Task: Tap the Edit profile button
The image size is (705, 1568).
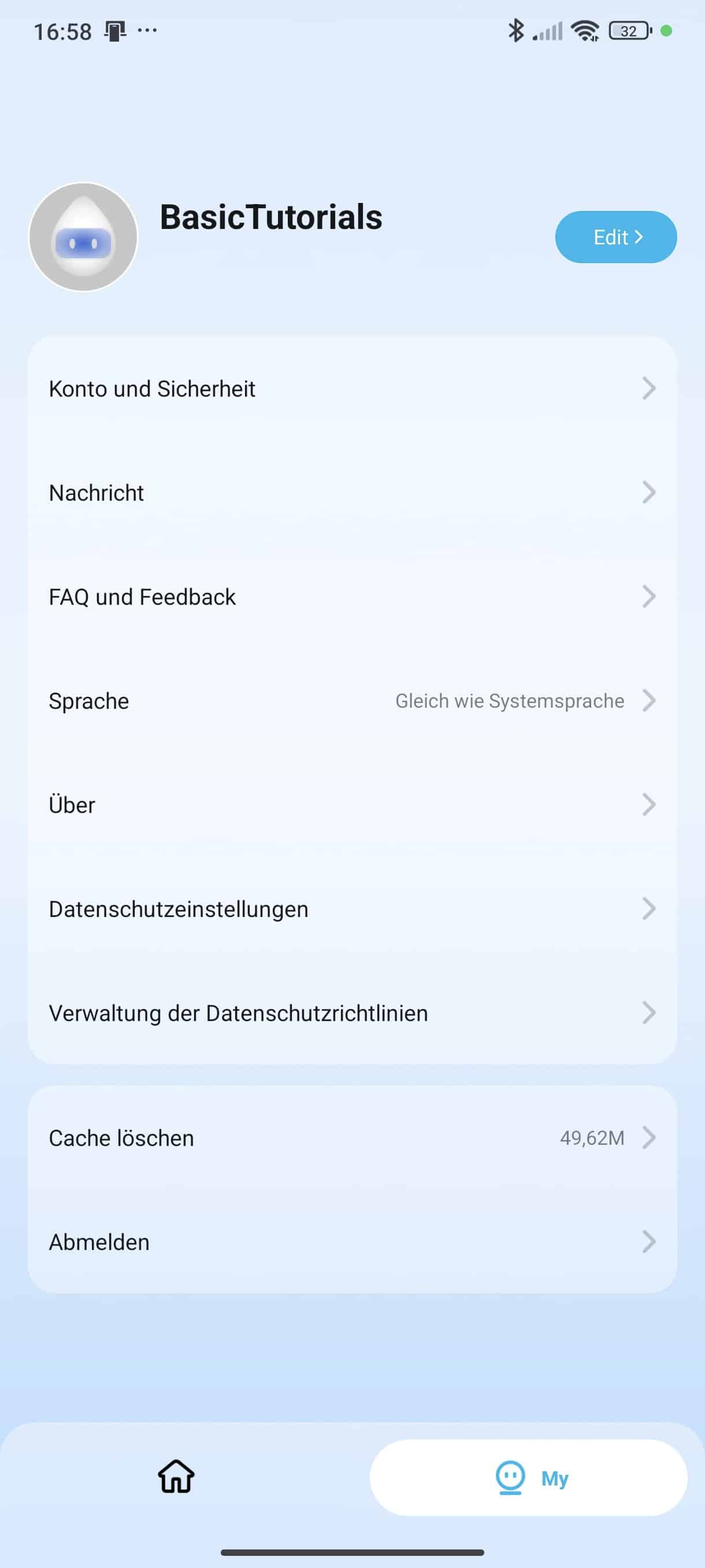Action: tap(615, 237)
